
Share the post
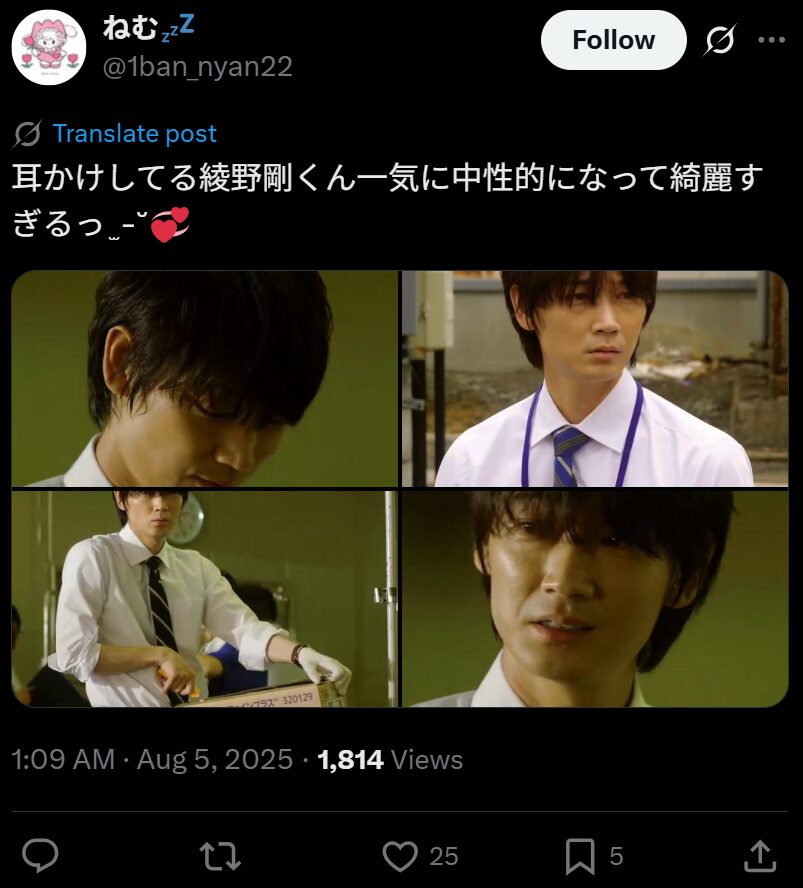click(760, 856)
